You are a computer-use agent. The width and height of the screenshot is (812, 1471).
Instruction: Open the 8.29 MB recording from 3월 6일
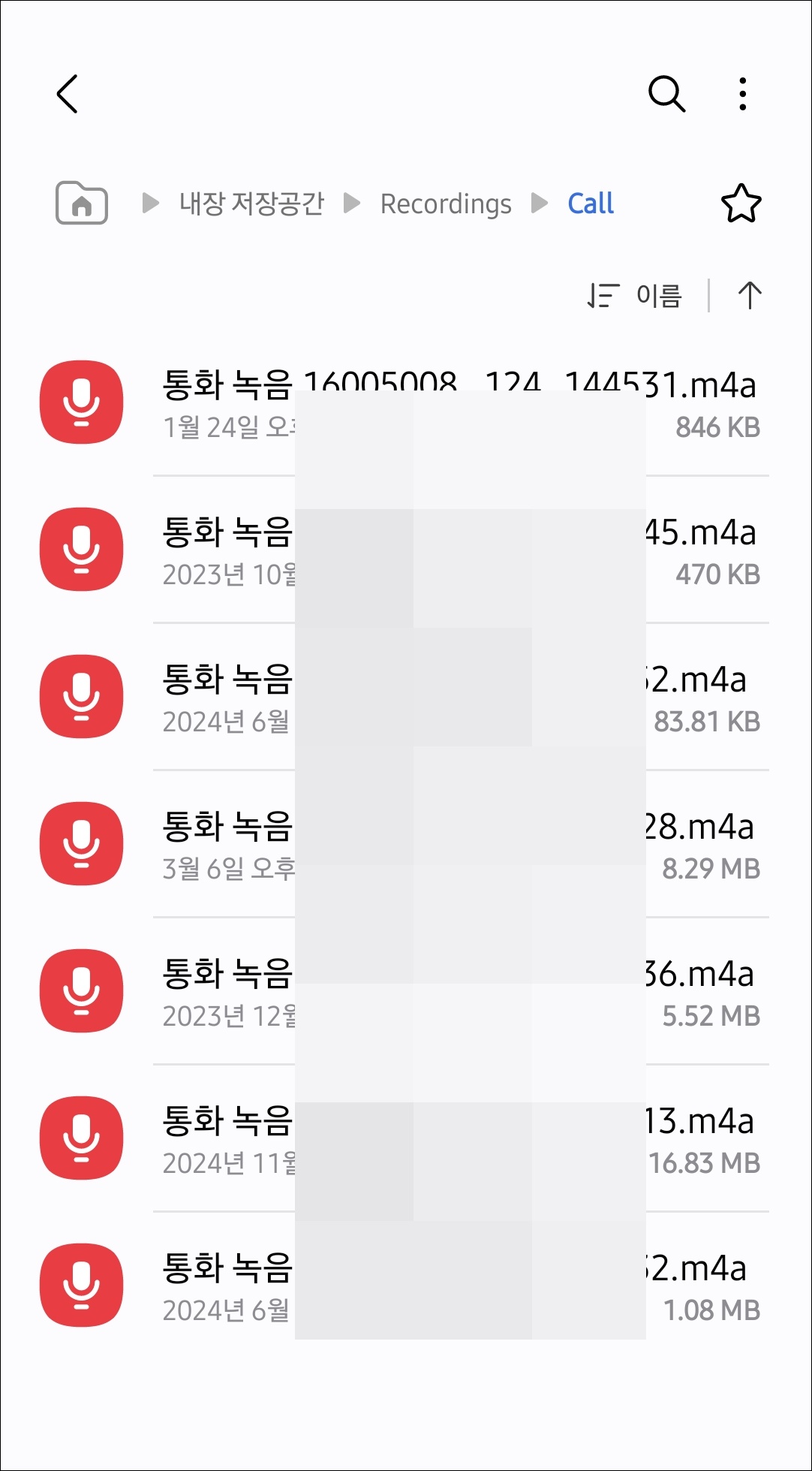405,844
